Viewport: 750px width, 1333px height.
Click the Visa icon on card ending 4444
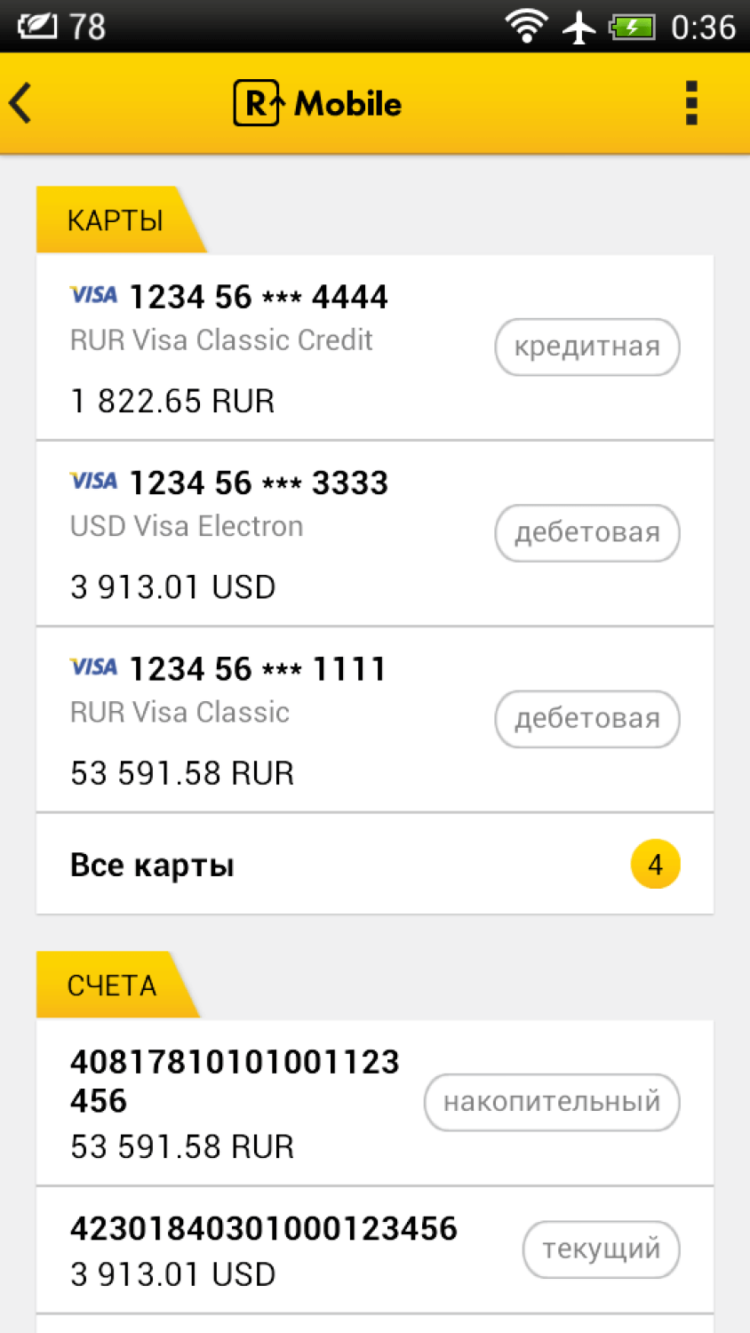[92, 295]
